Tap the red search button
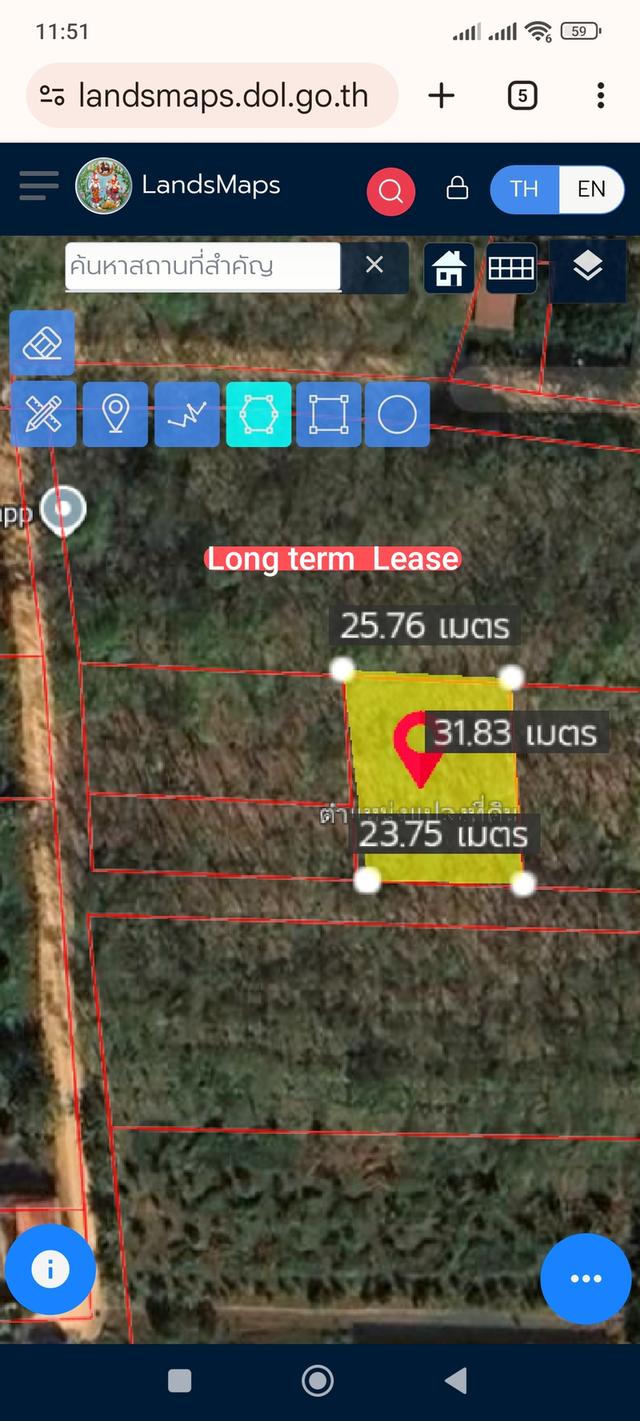640x1421 pixels. point(391,190)
